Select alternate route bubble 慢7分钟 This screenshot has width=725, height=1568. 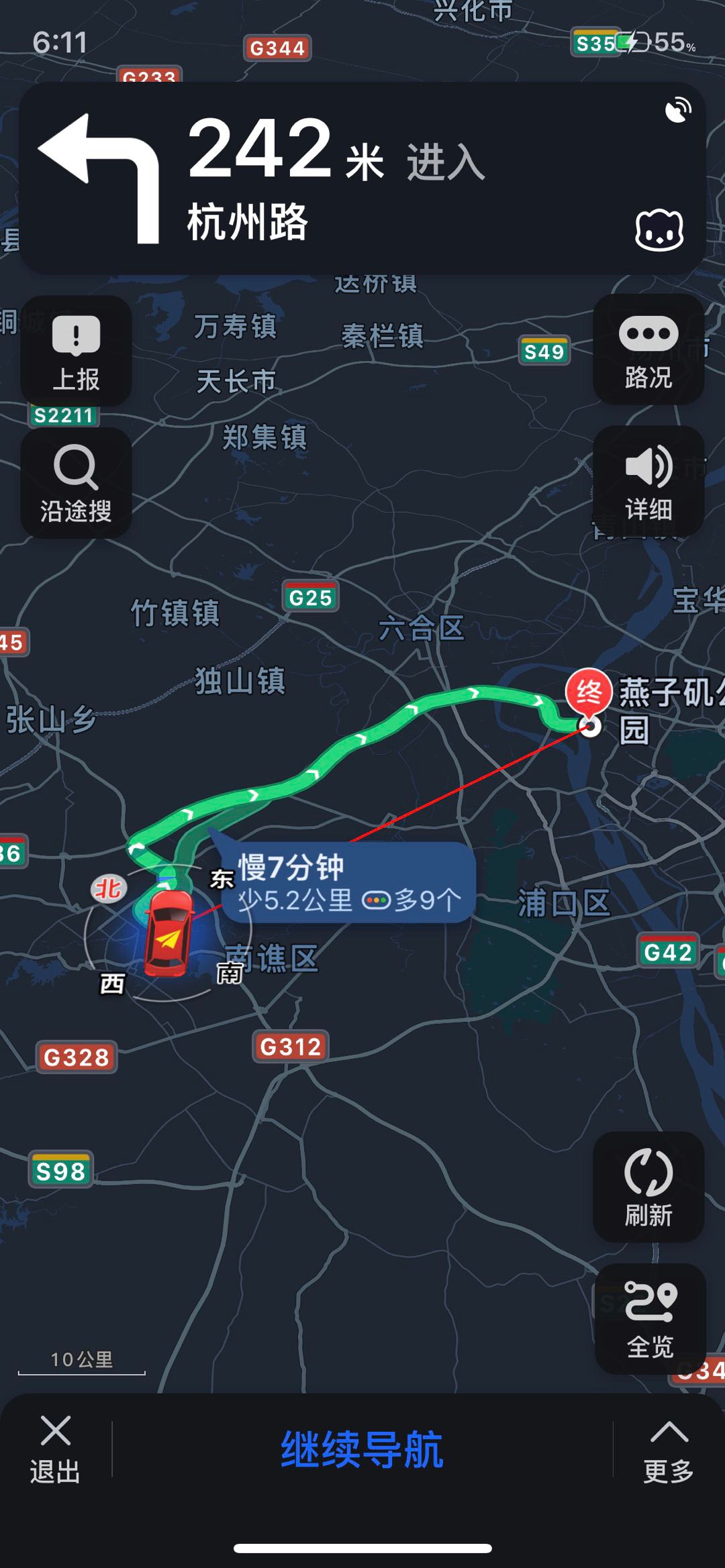(349, 882)
